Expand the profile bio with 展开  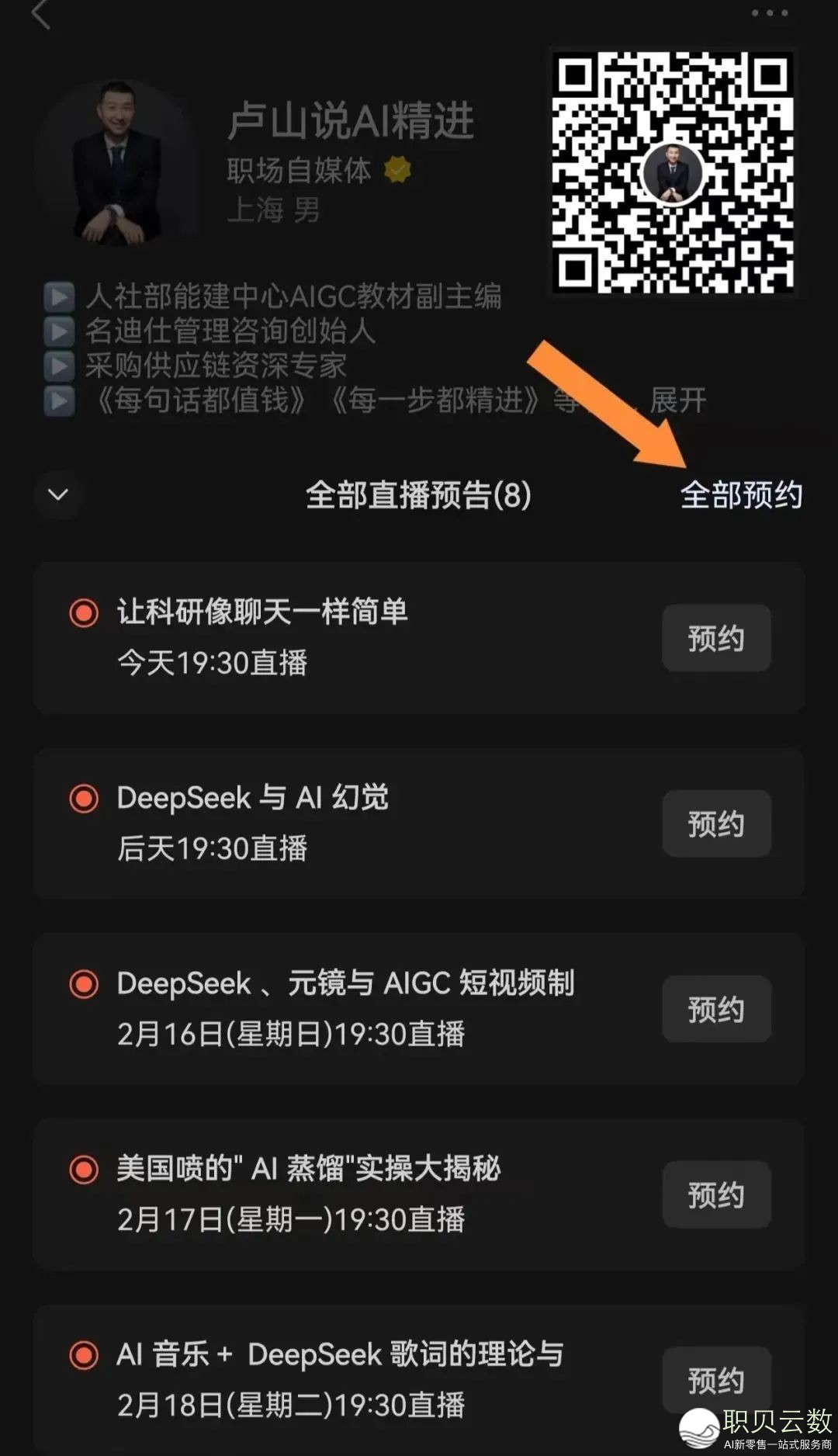coord(677,400)
